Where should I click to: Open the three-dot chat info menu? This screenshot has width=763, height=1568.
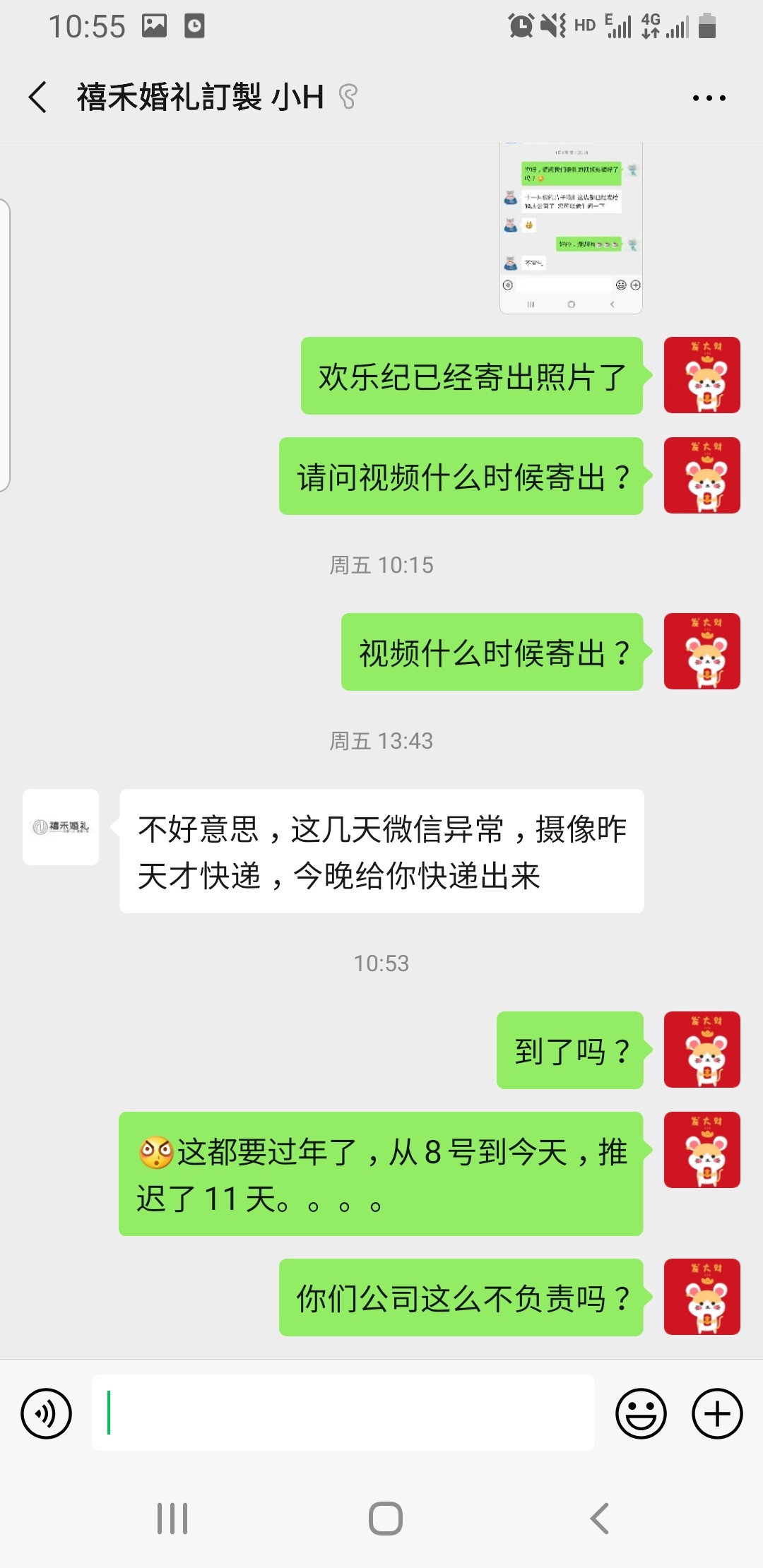(x=709, y=98)
